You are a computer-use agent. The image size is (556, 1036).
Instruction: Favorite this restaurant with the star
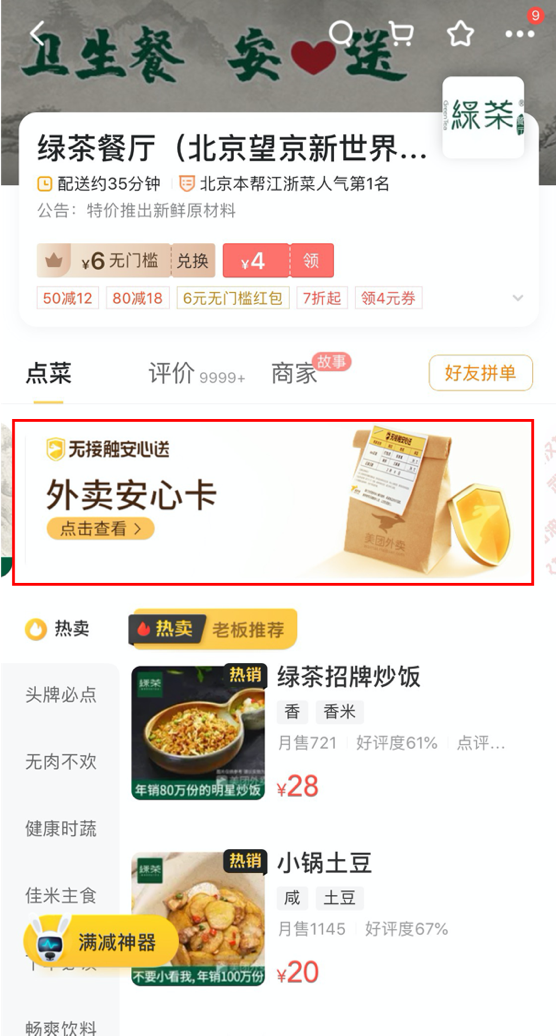click(x=460, y=34)
